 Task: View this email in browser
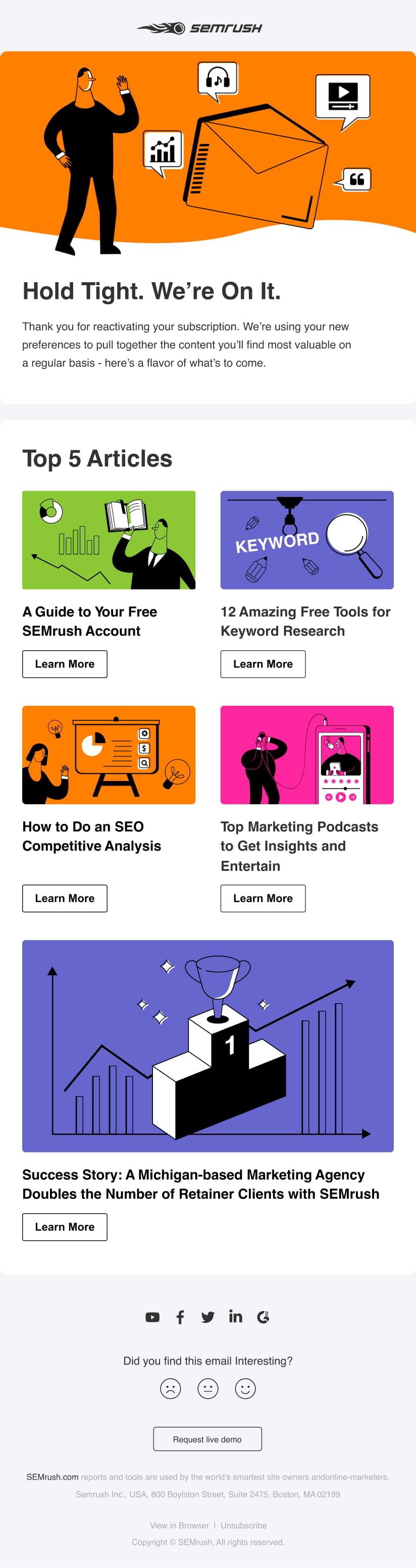tap(179, 1526)
